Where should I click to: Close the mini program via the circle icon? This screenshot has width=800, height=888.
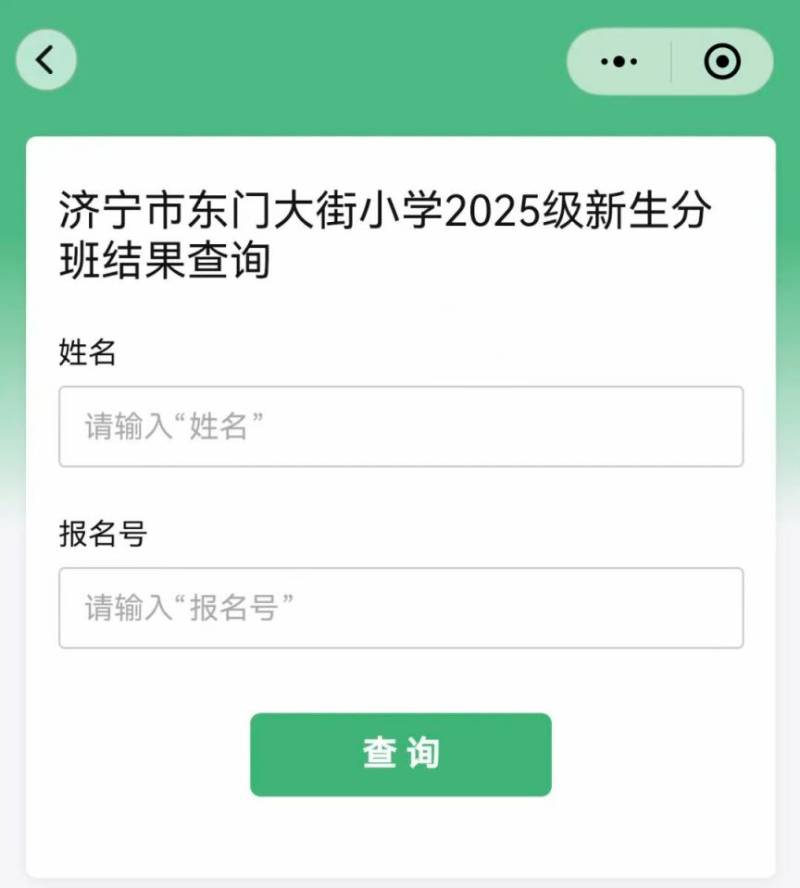722,62
